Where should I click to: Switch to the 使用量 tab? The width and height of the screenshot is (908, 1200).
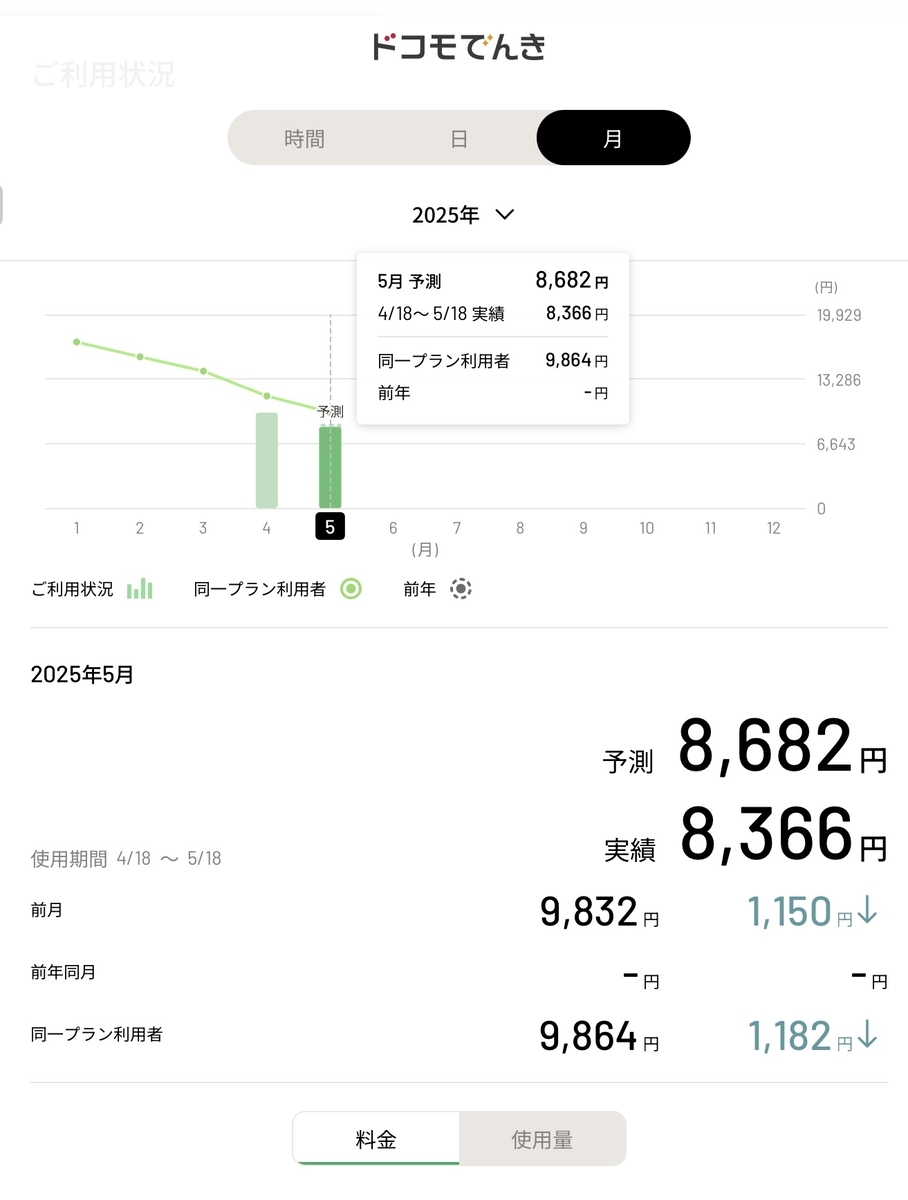point(542,1139)
